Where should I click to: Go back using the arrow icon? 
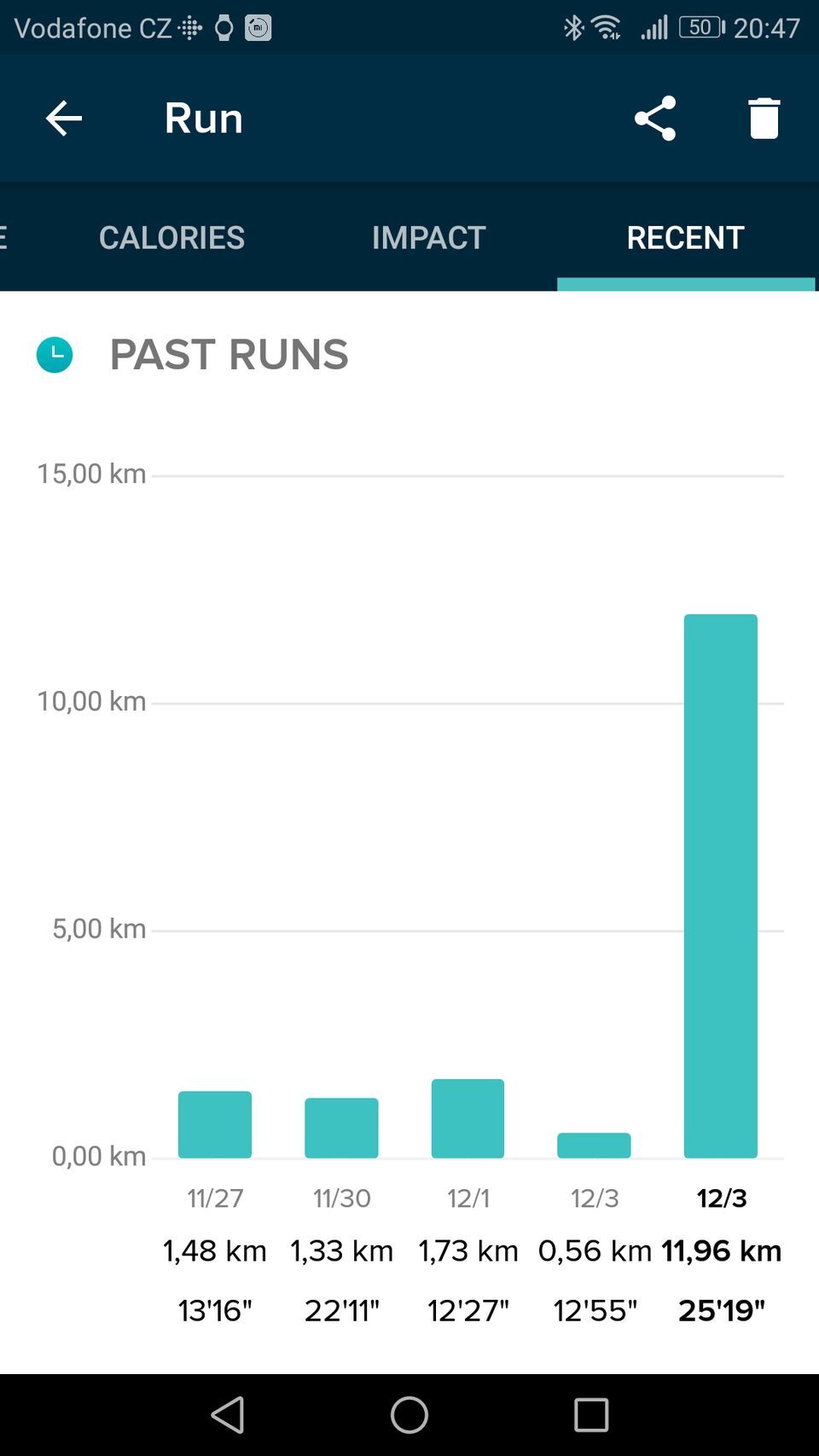tap(64, 118)
